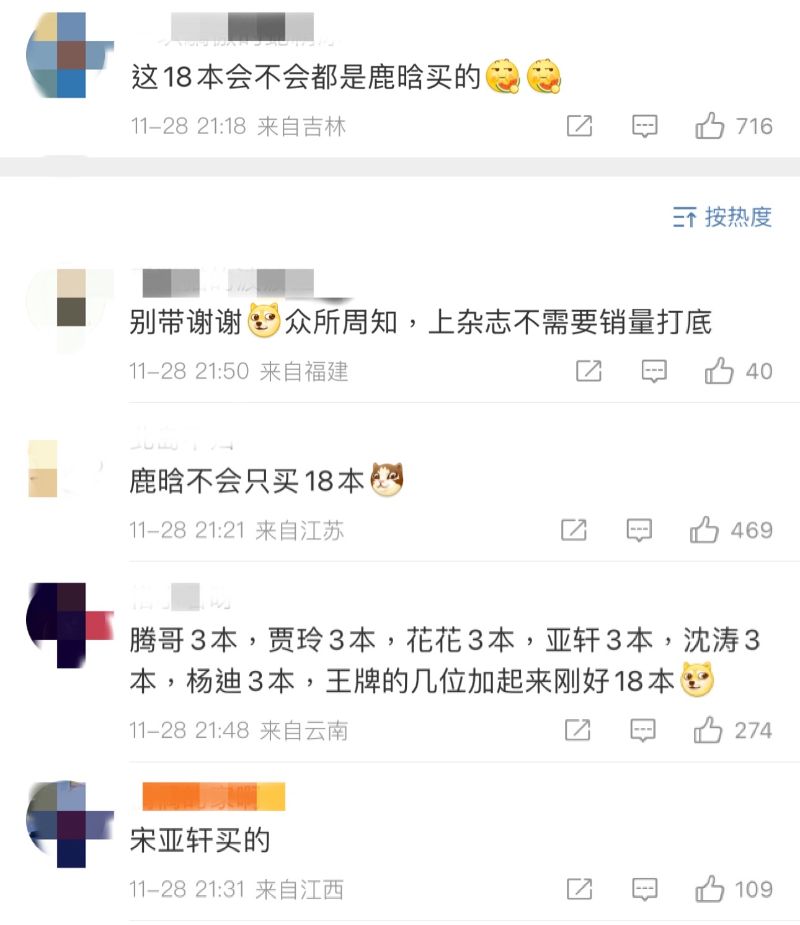
Task: Like the 宋亚轩买的 comment
Action: click(710, 888)
